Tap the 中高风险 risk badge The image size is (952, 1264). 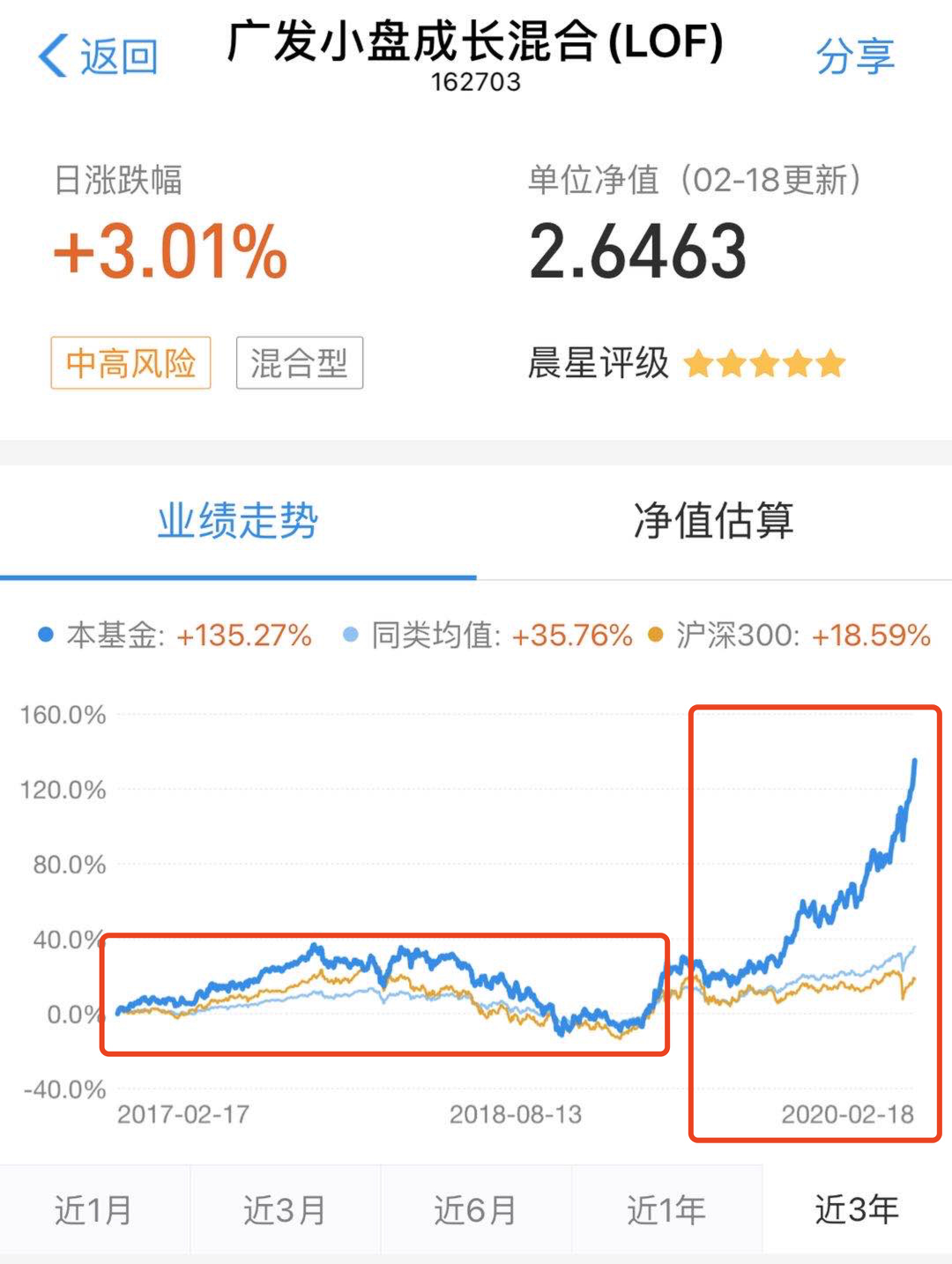(x=130, y=361)
